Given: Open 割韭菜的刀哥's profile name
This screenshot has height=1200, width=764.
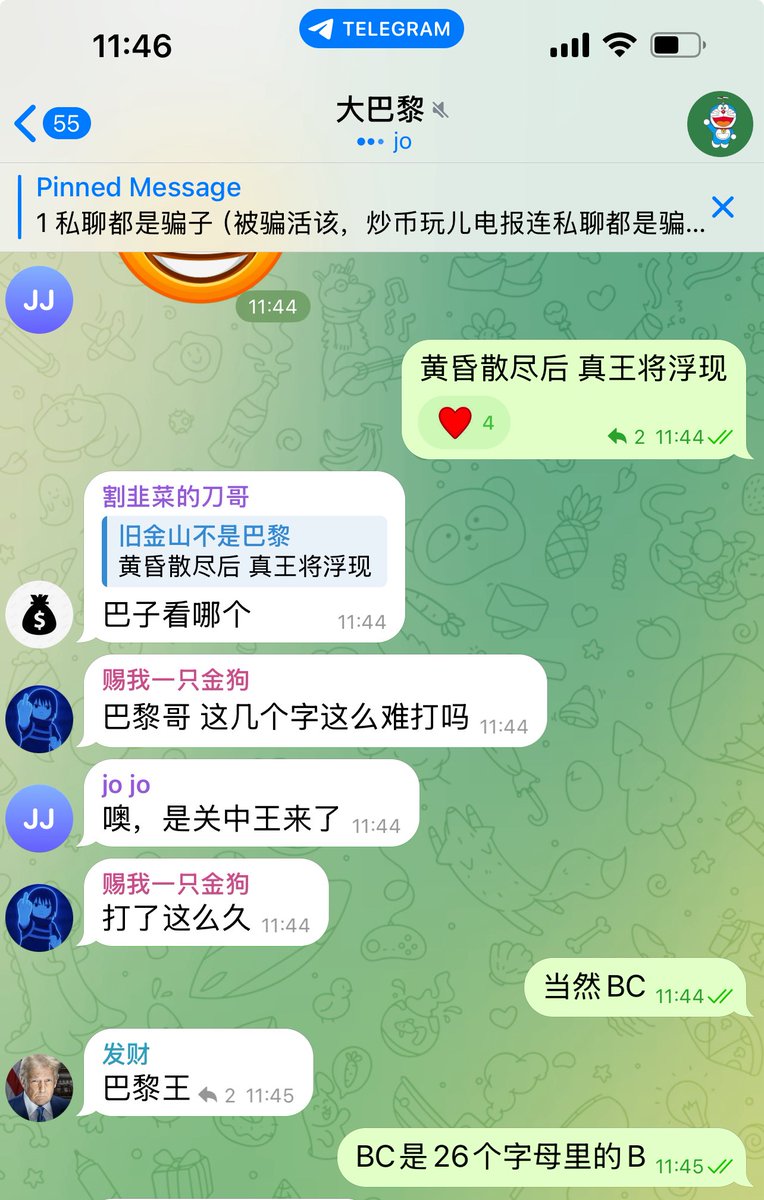Looking at the screenshot, I should [176, 497].
